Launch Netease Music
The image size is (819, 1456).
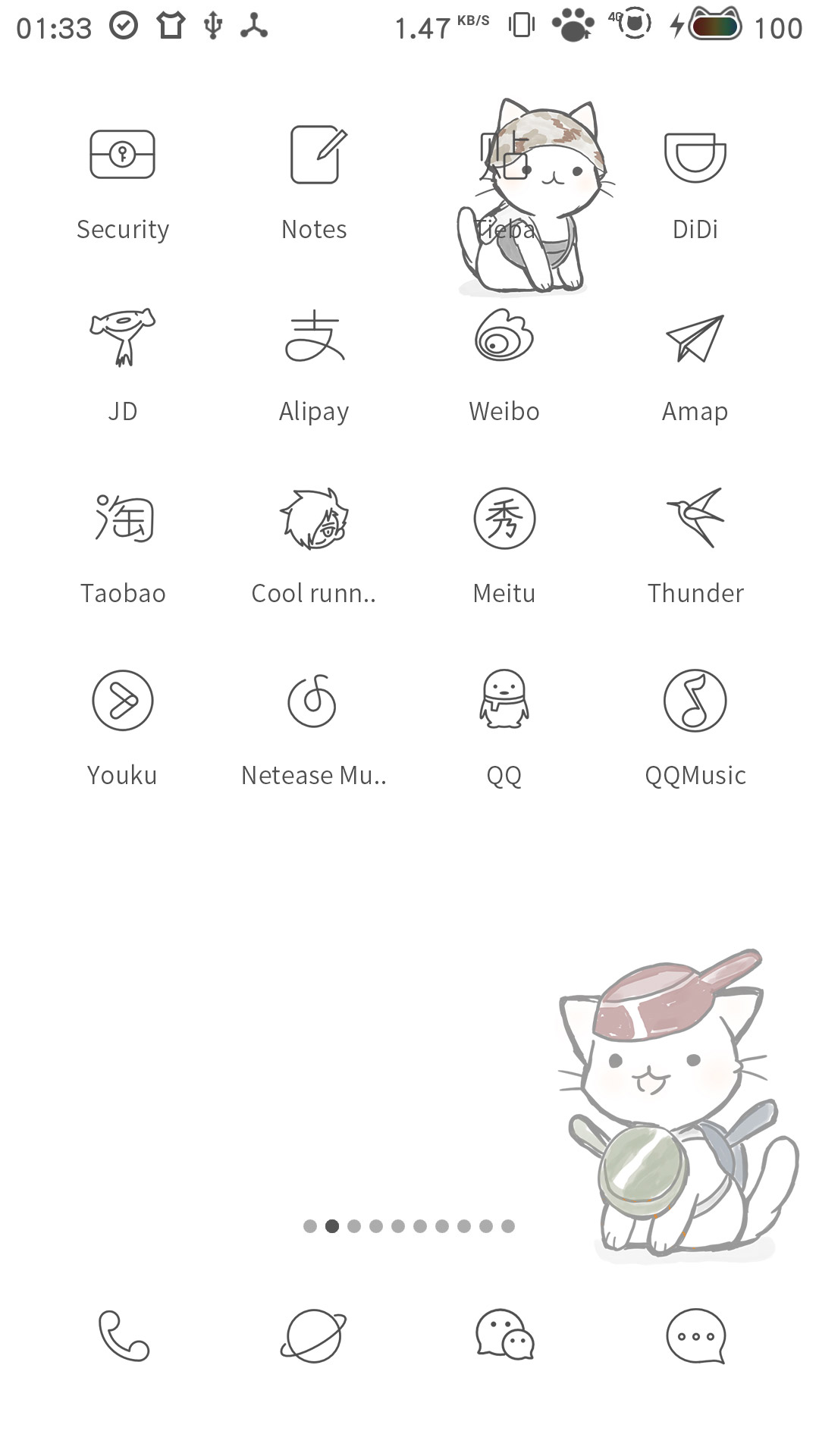coord(312,701)
